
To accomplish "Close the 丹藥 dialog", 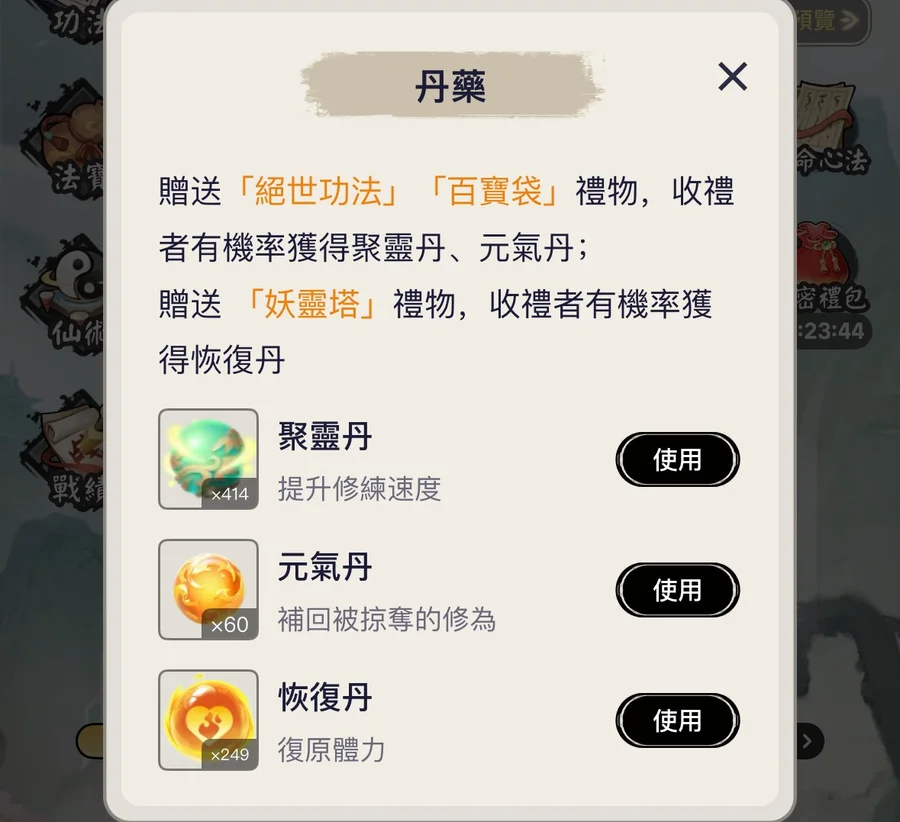I will (732, 76).
